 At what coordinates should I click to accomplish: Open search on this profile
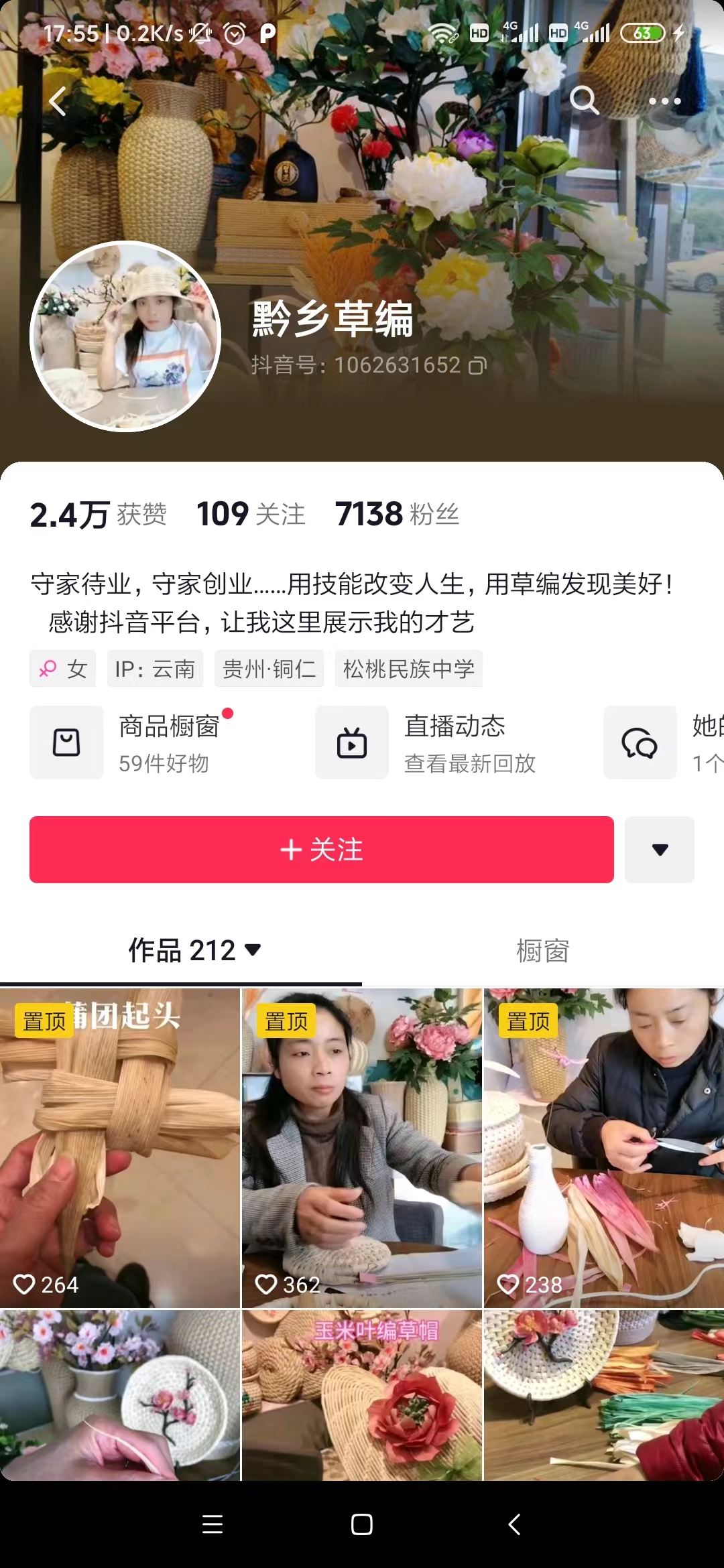584,101
